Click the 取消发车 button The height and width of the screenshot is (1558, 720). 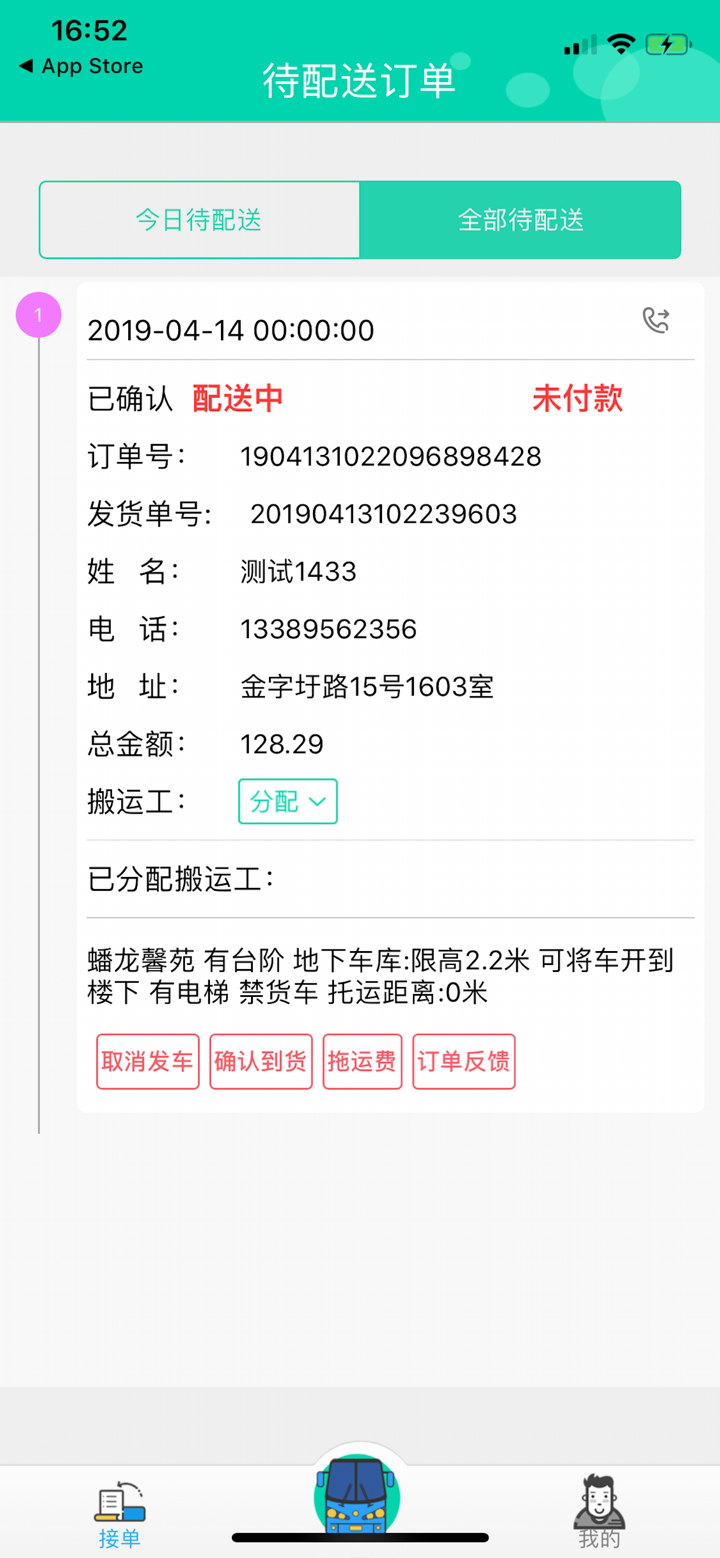pos(147,1061)
